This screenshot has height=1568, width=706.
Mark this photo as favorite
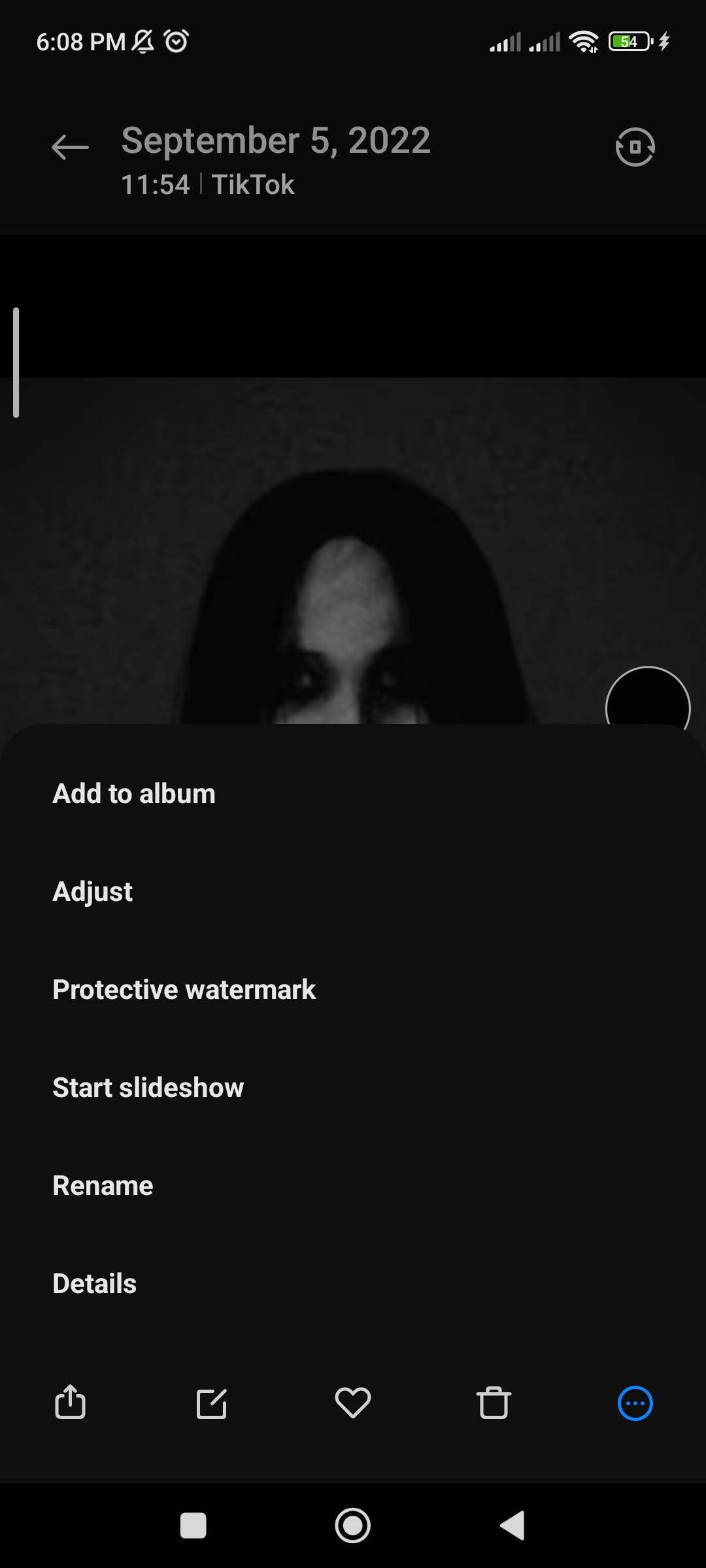click(x=353, y=1402)
